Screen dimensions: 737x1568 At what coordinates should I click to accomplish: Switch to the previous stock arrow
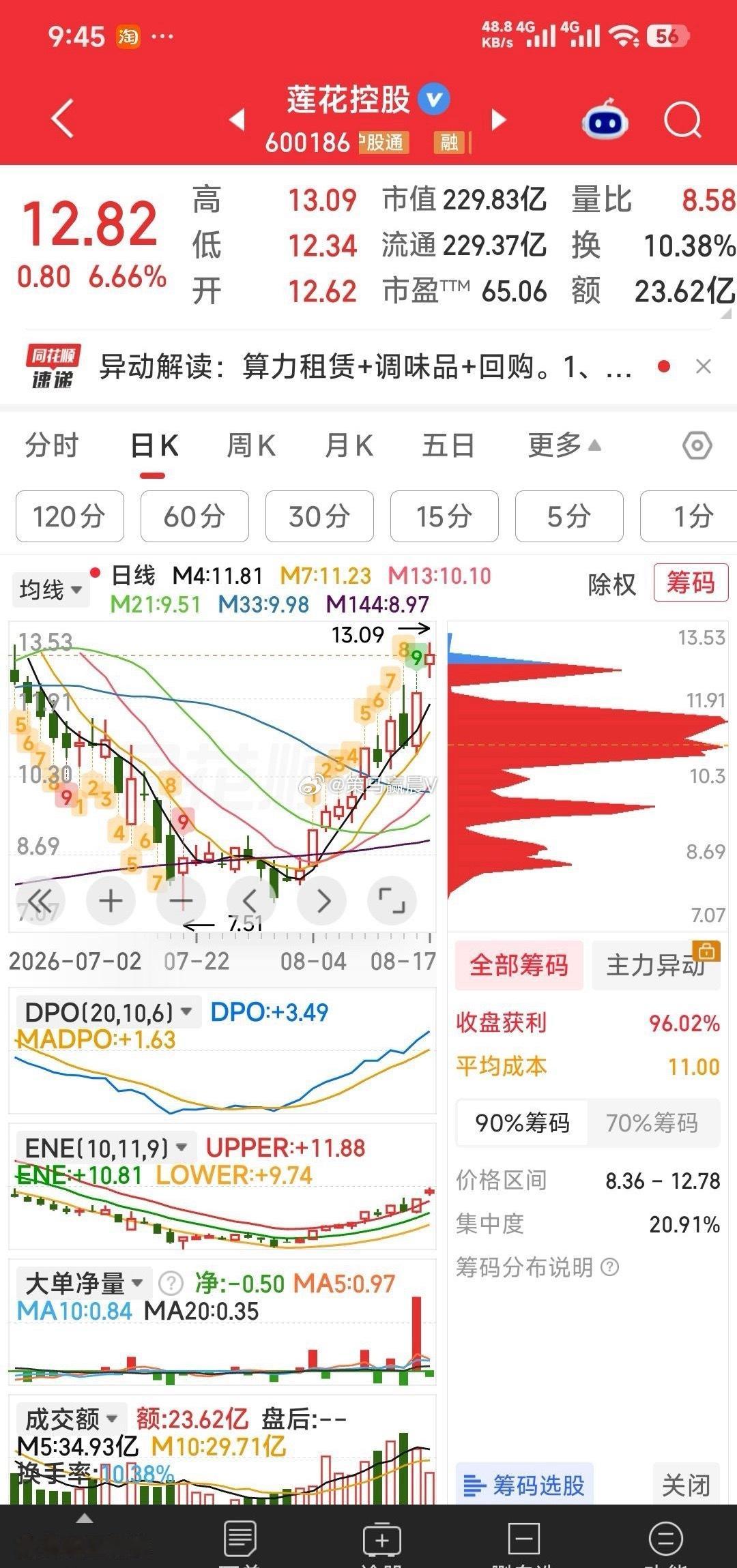click(237, 120)
